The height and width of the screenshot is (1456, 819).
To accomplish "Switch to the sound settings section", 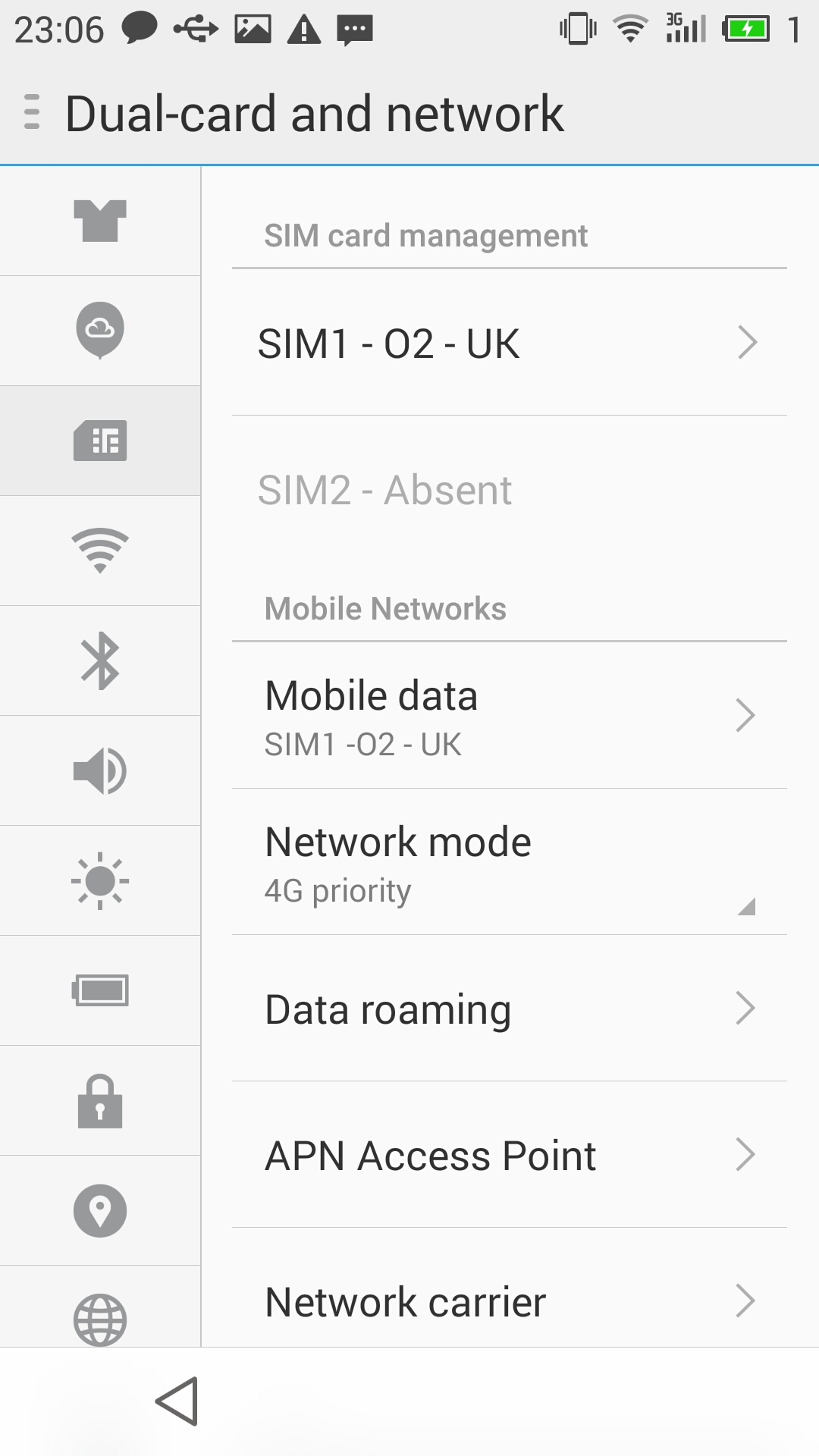I will tap(100, 770).
